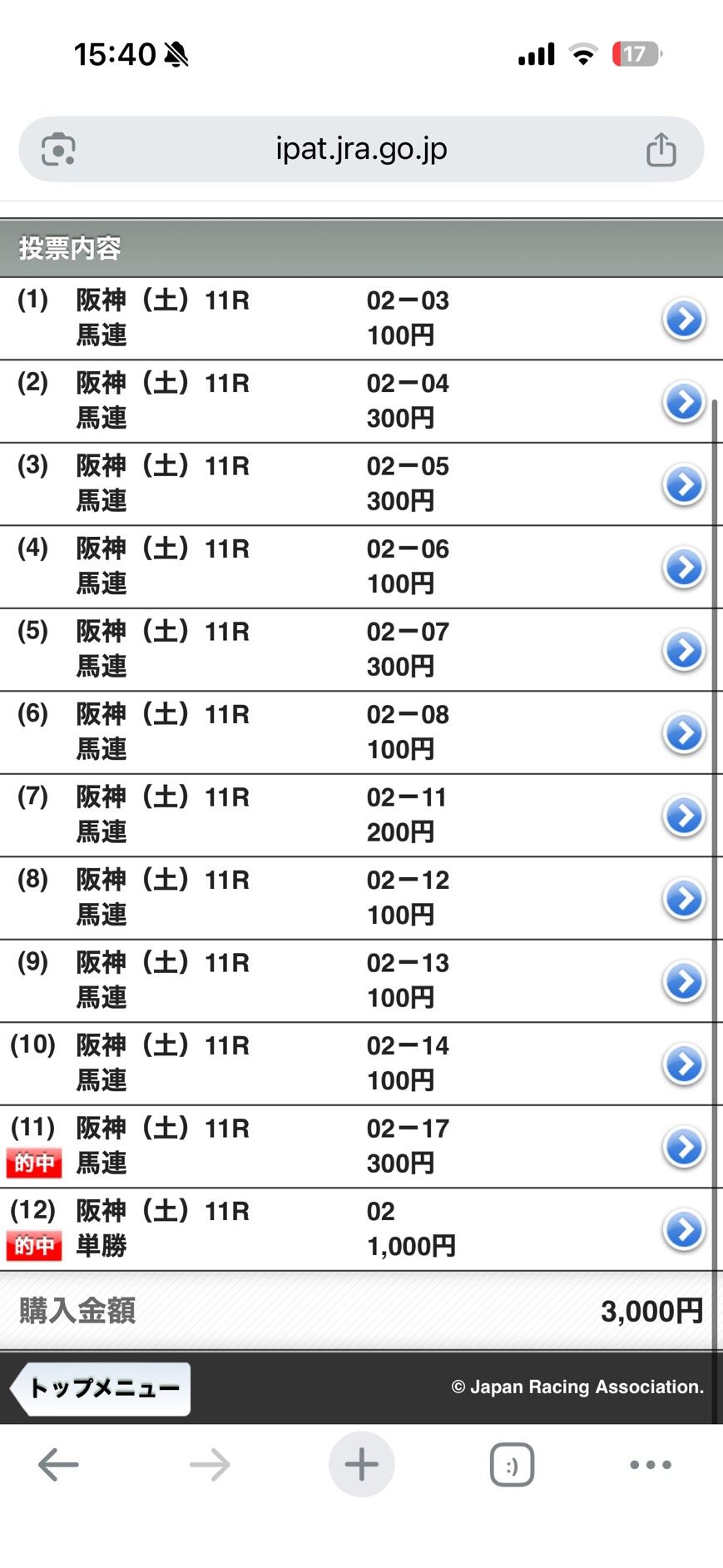
Task: Open the browser tab switcher
Action: tap(512, 1465)
